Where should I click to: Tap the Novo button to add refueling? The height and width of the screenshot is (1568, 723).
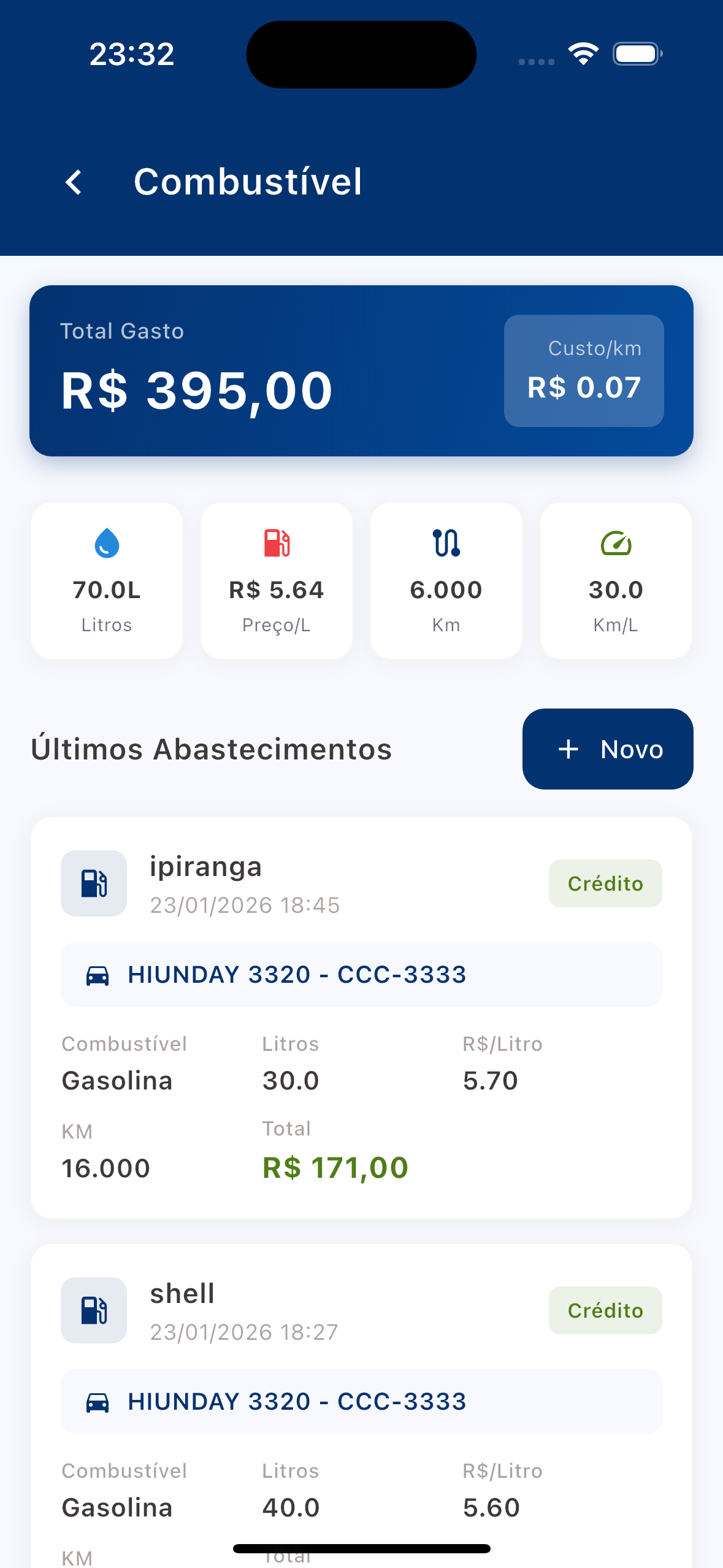click(x=607, y=749)
